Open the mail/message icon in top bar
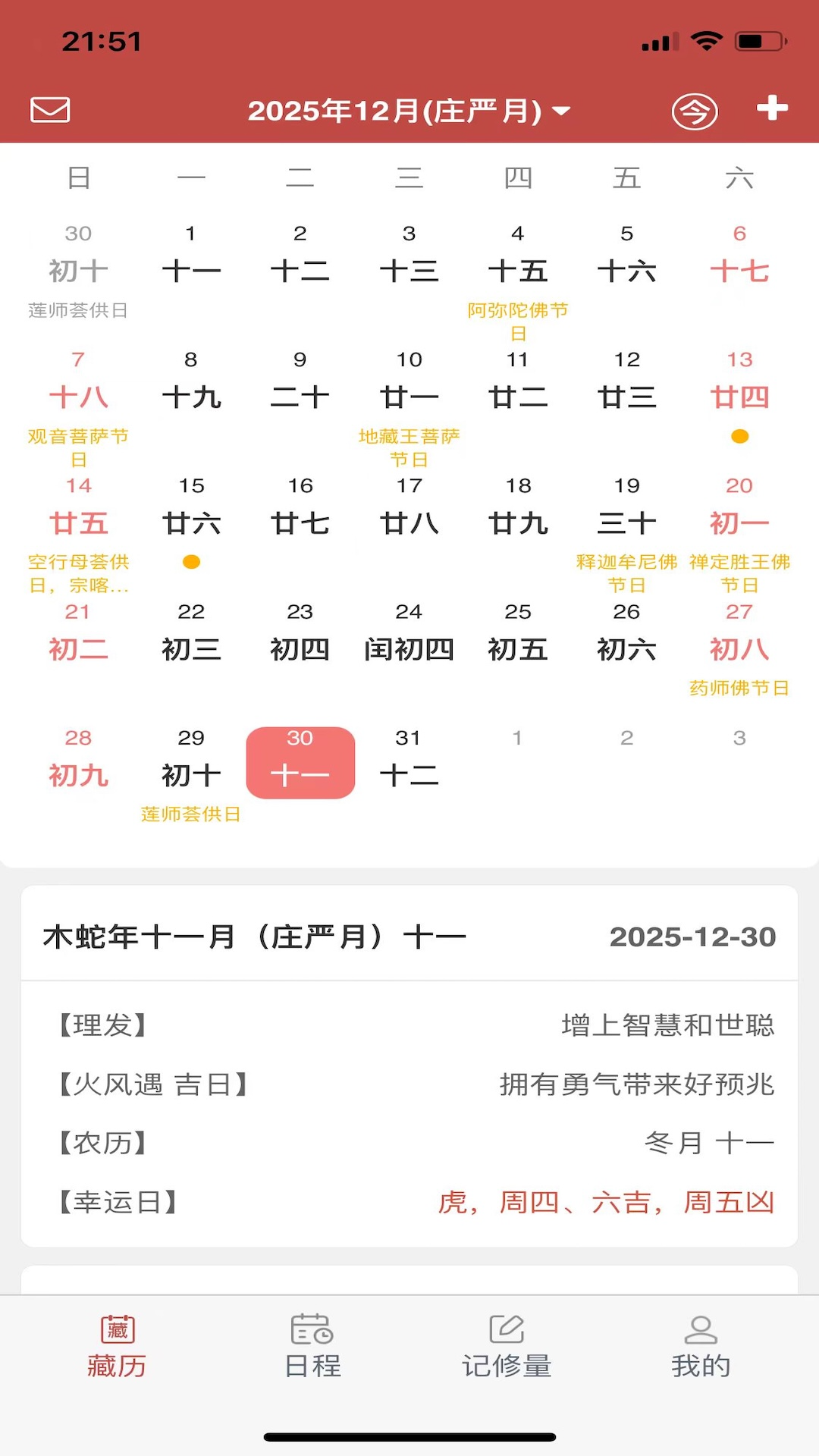 [49, 110]
